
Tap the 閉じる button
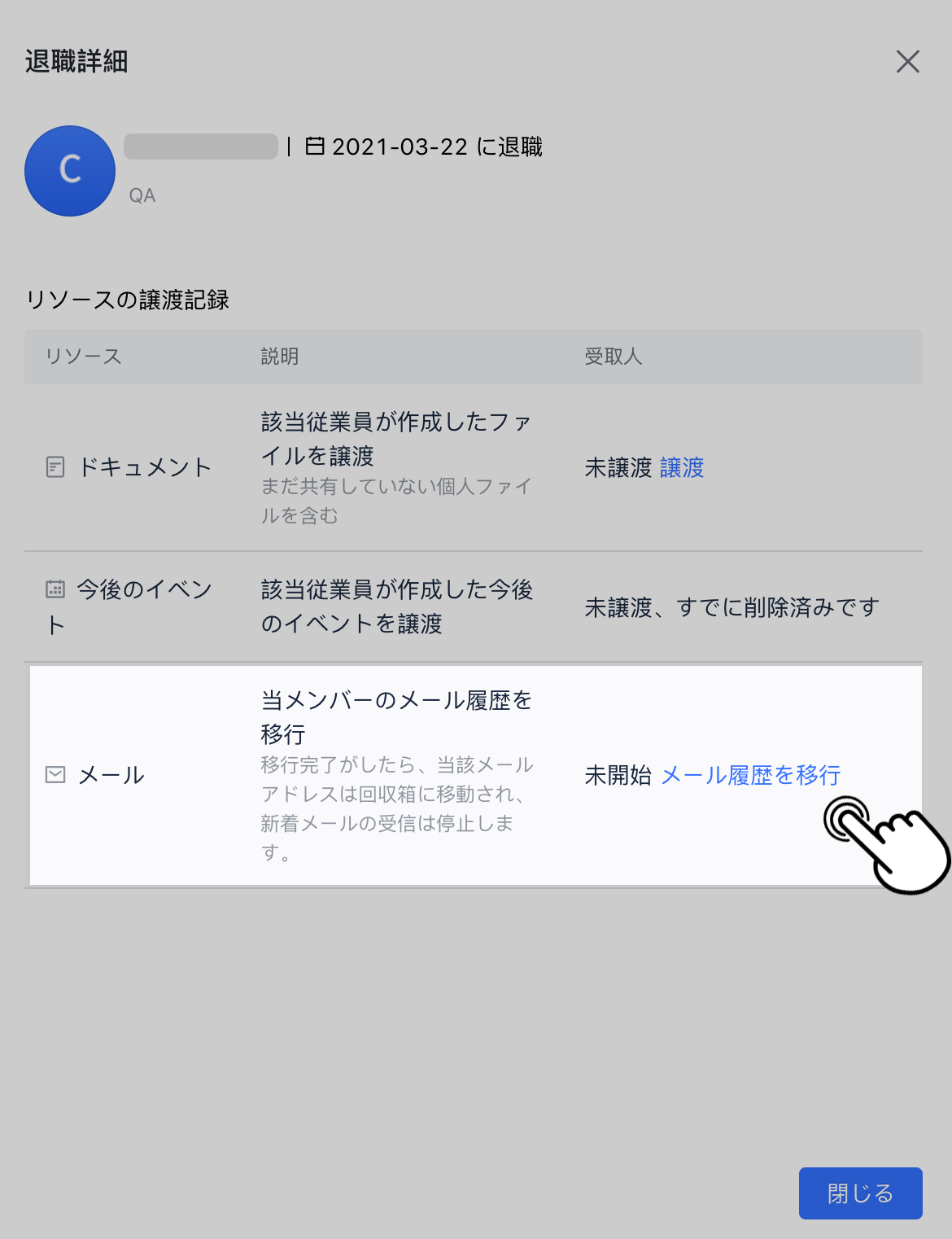[860, 1193]
